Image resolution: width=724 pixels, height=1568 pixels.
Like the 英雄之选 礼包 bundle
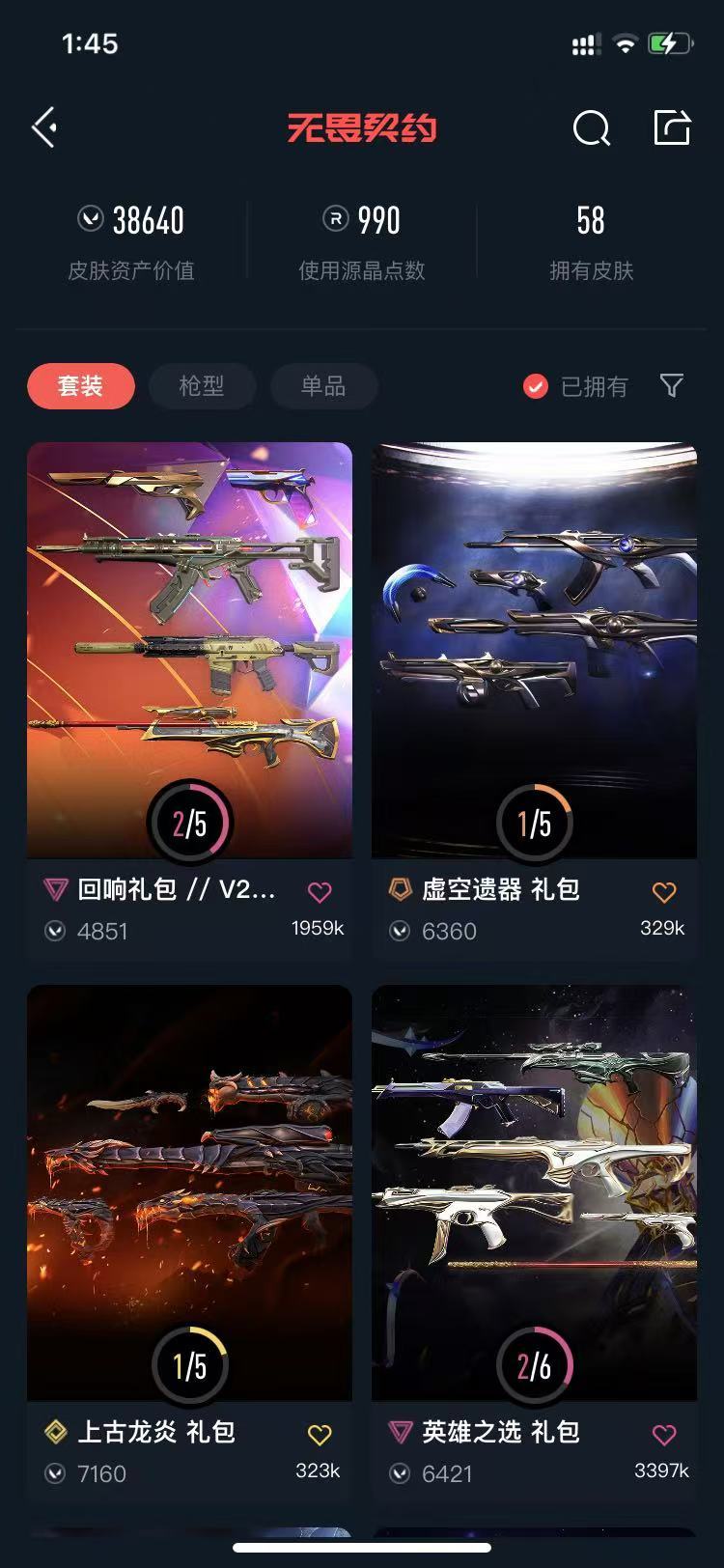pyautogui.click(x=664, y=1435)
